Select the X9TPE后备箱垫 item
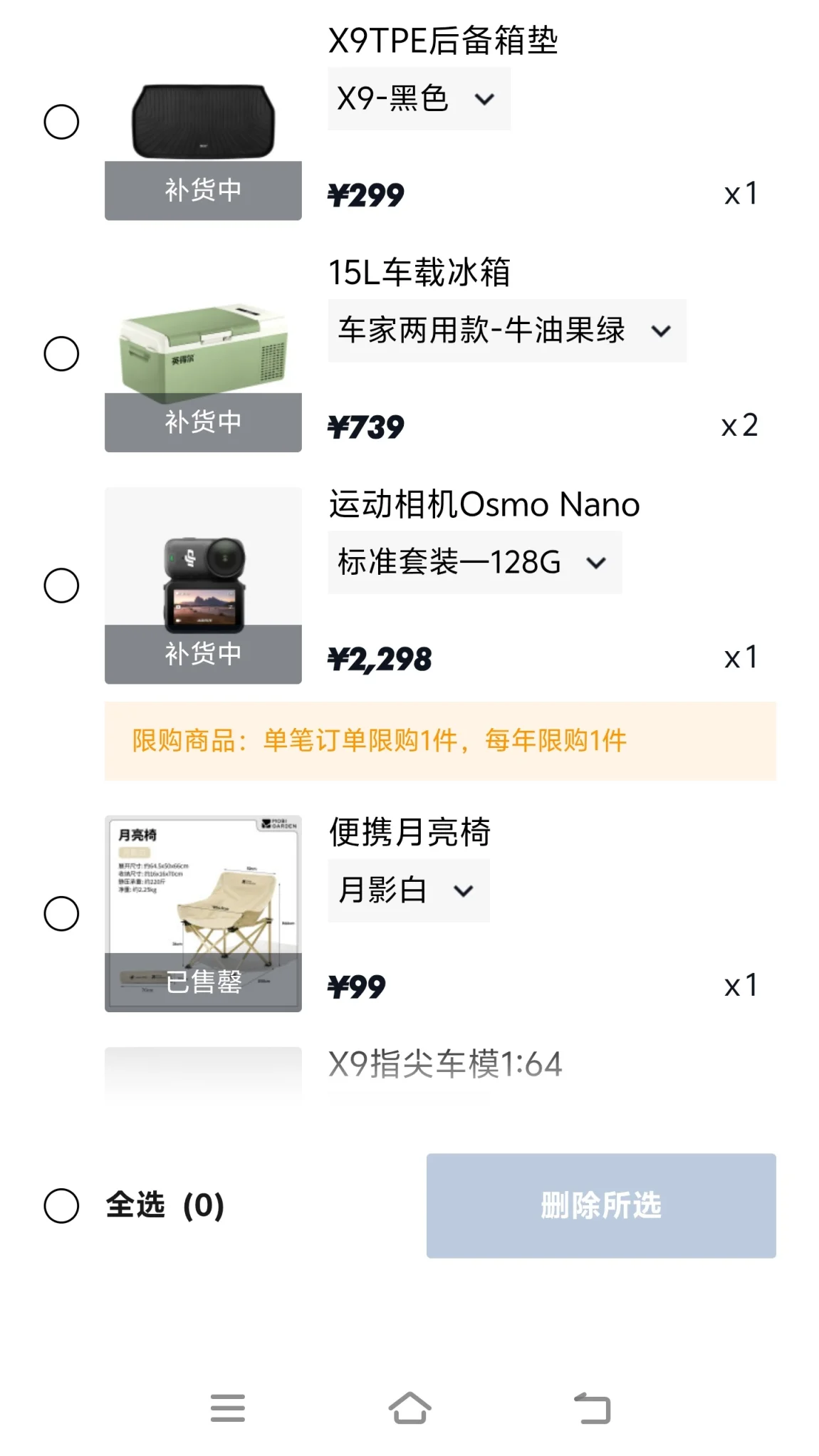The image size is (819, 1456). point(61,122)
